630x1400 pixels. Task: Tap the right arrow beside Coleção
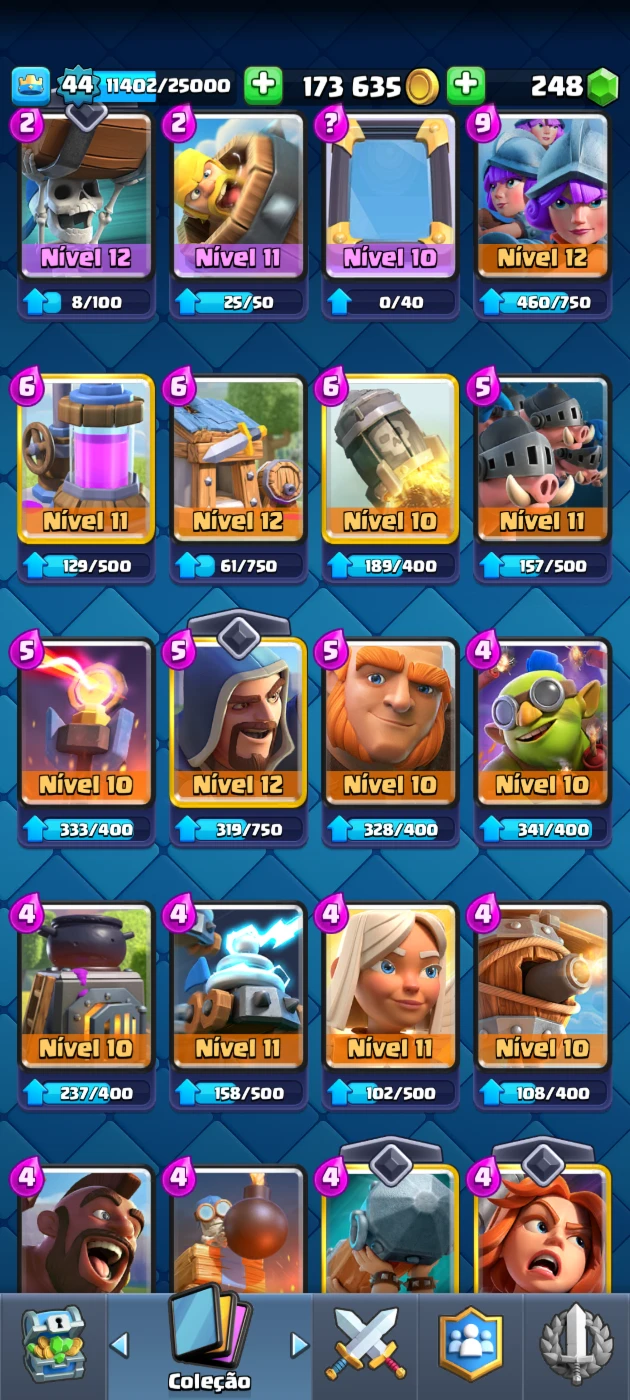click(299, 1344)
